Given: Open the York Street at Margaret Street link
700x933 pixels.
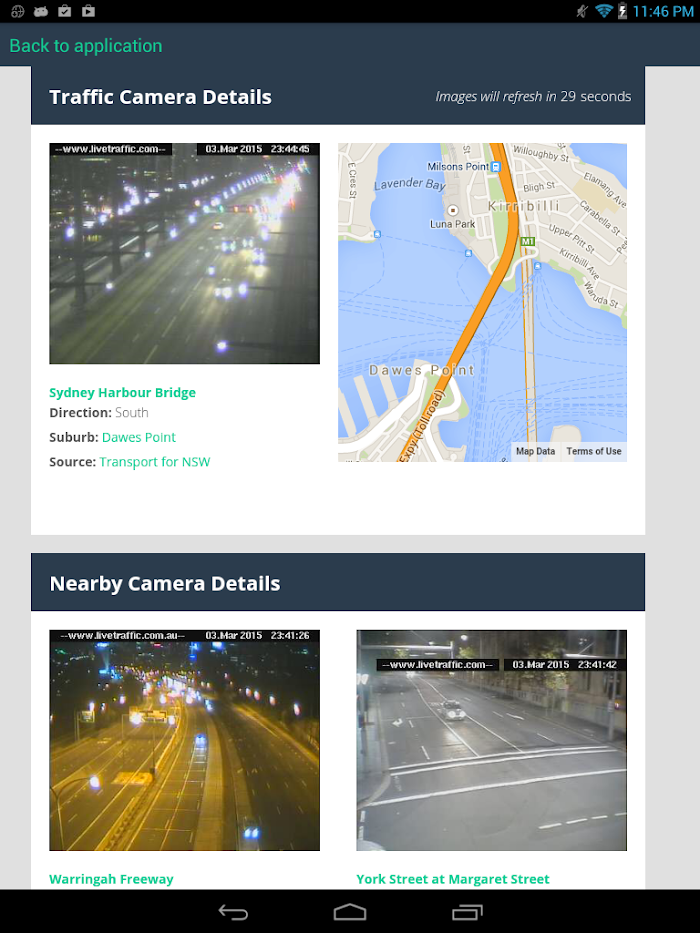Looking at the screenshot, I should pos(453,879).
